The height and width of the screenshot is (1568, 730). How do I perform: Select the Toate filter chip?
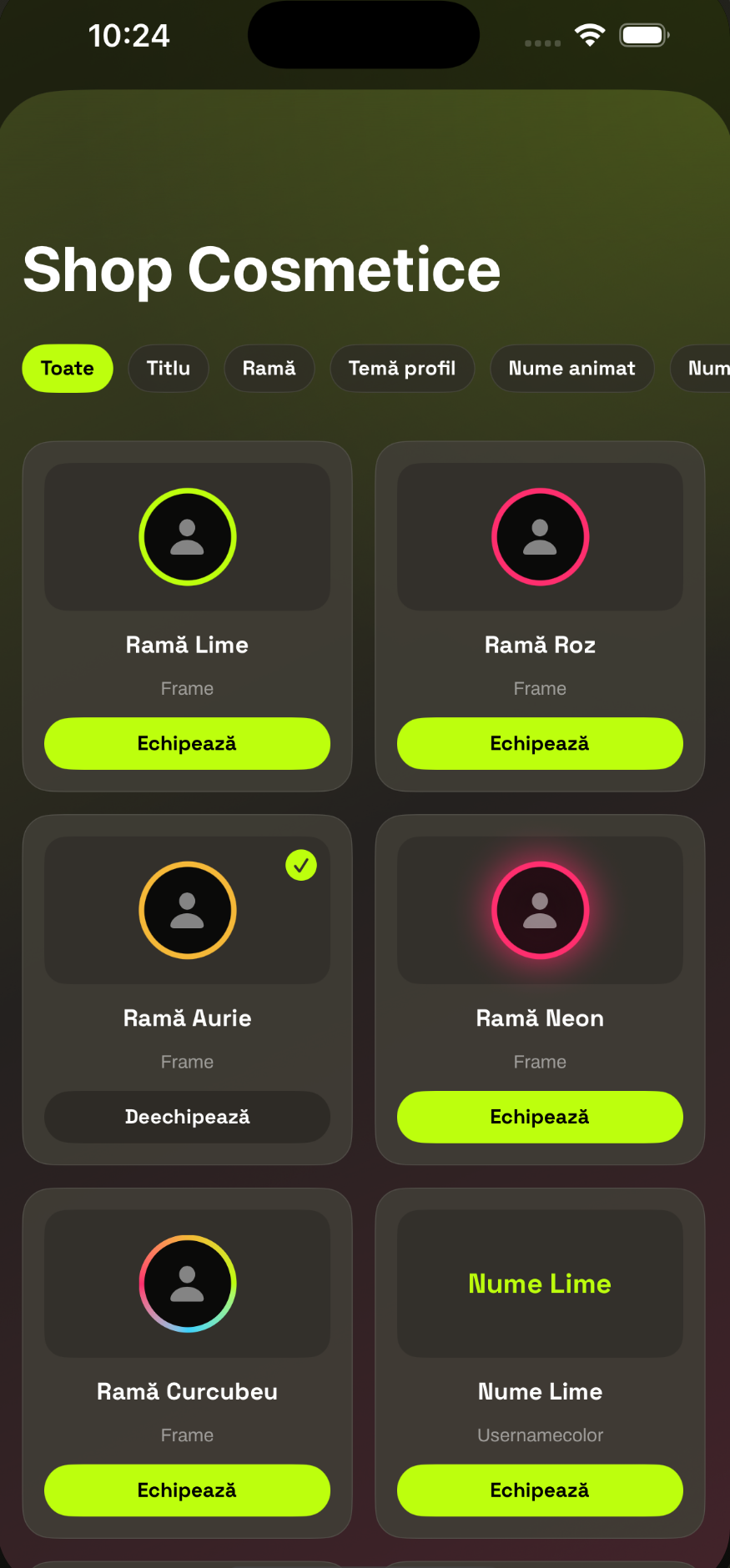tap(68, 368)
